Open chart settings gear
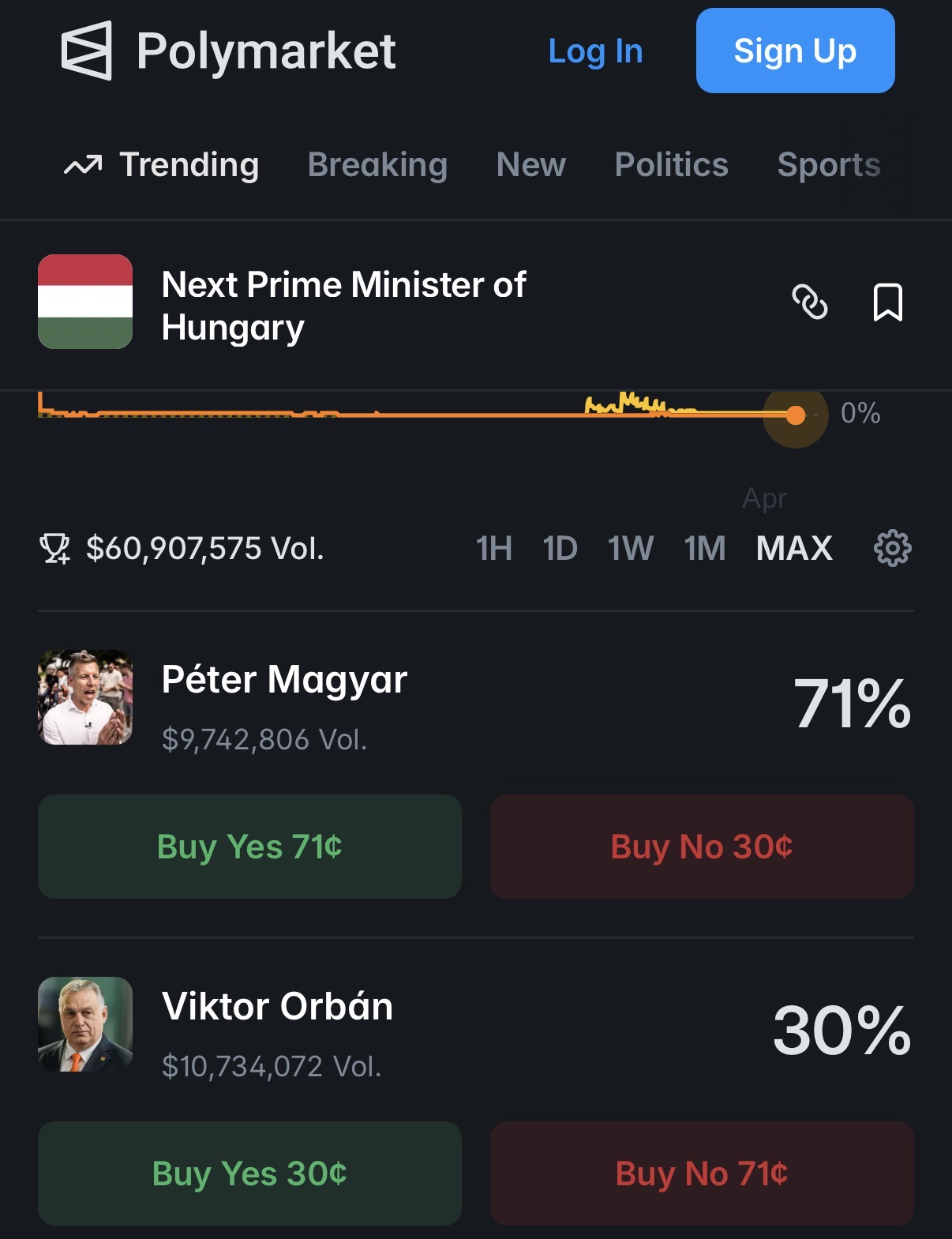 pyautogui.click(x=892, y=548)
